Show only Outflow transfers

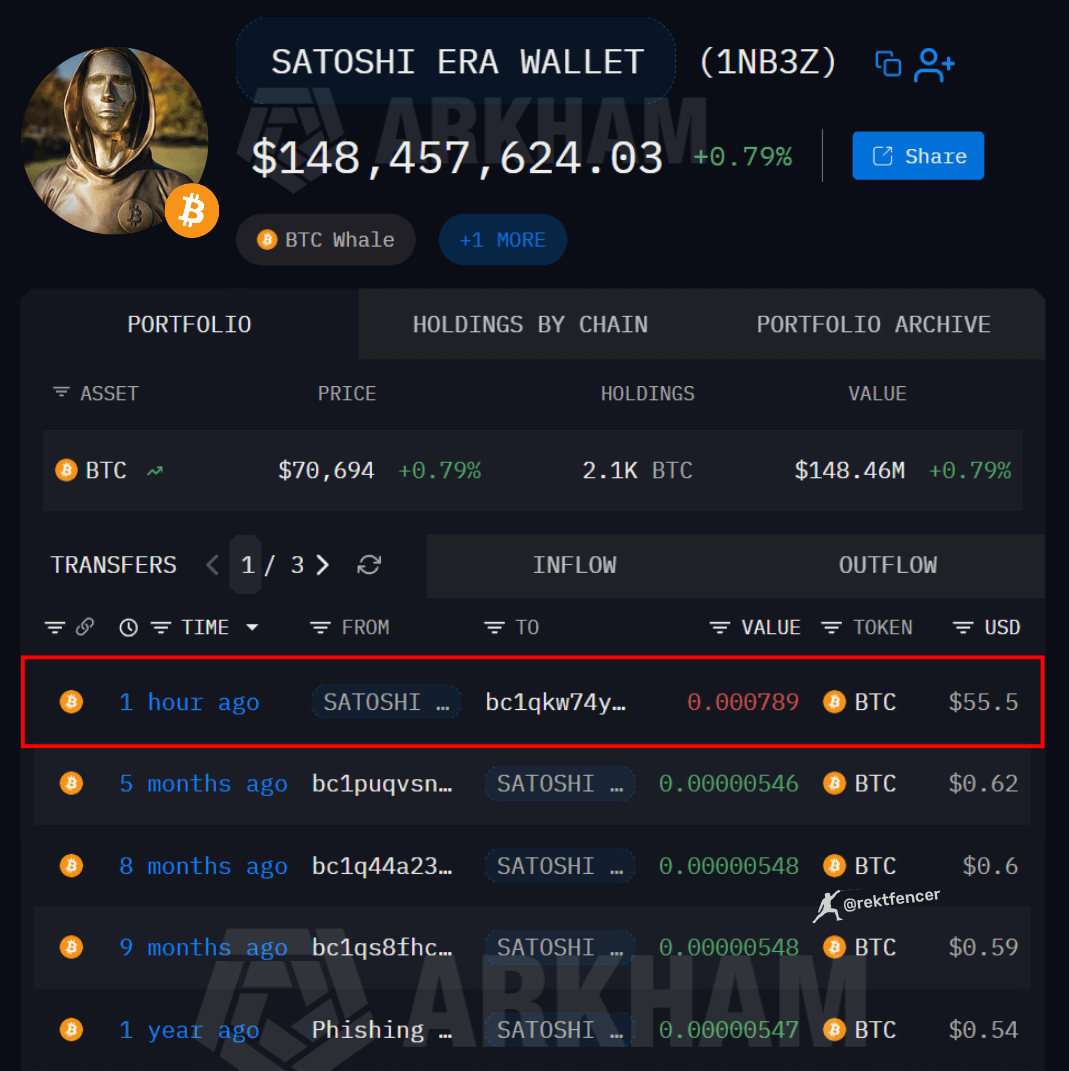click(x=887, y=565)
